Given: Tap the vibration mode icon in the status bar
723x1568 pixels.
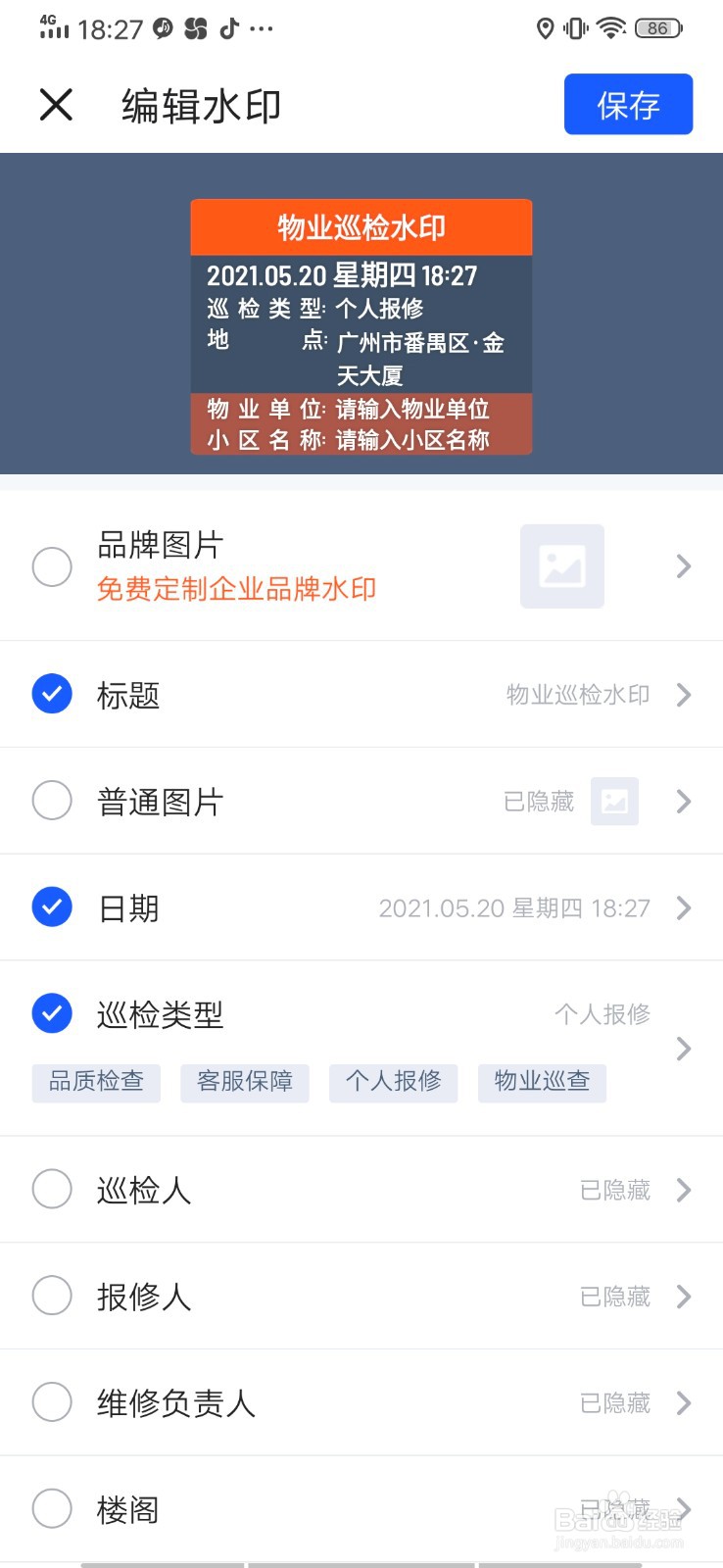Looking at the screenshot, I should click(574, 27).
